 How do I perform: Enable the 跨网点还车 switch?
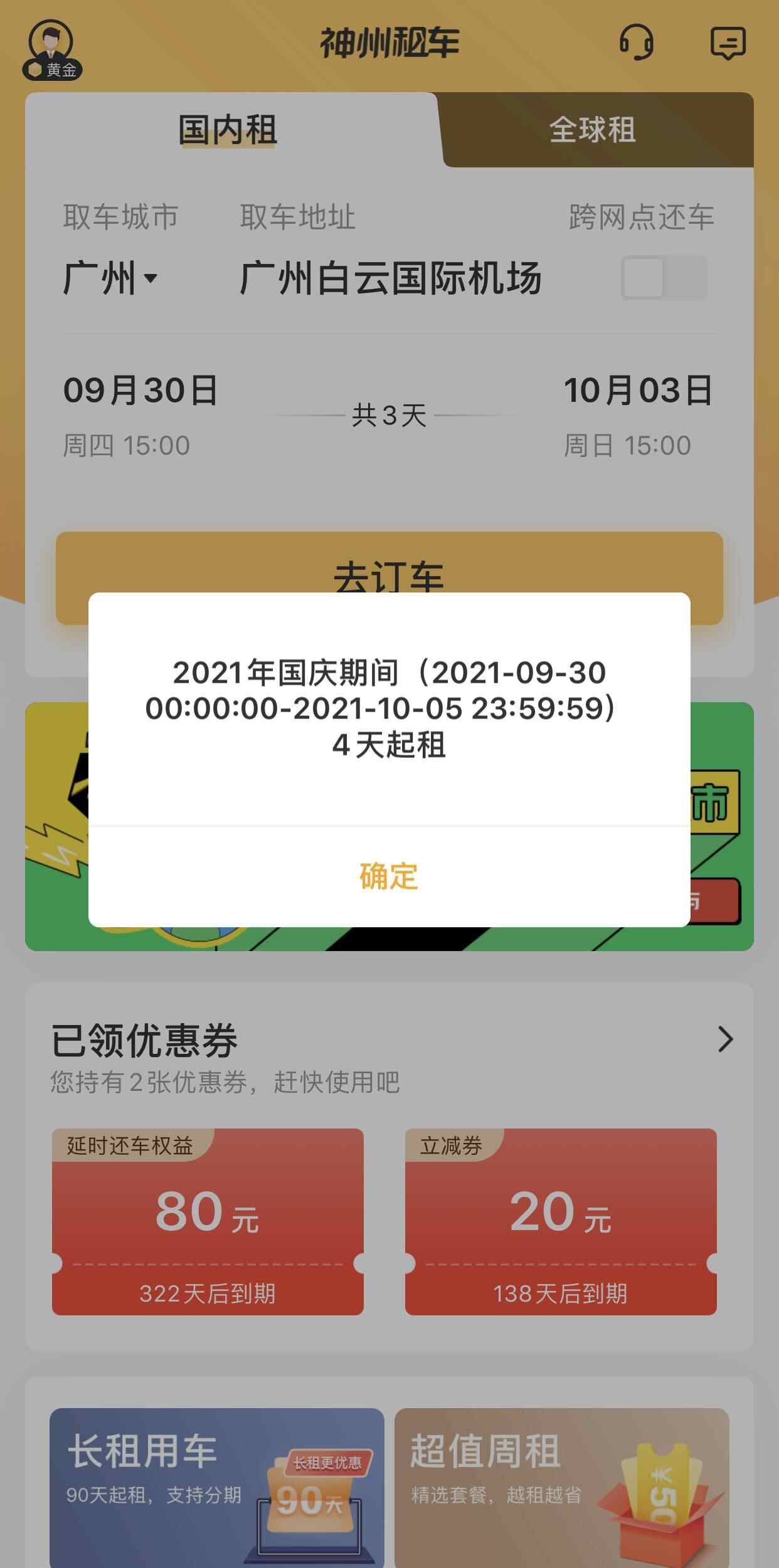[664, 277]
